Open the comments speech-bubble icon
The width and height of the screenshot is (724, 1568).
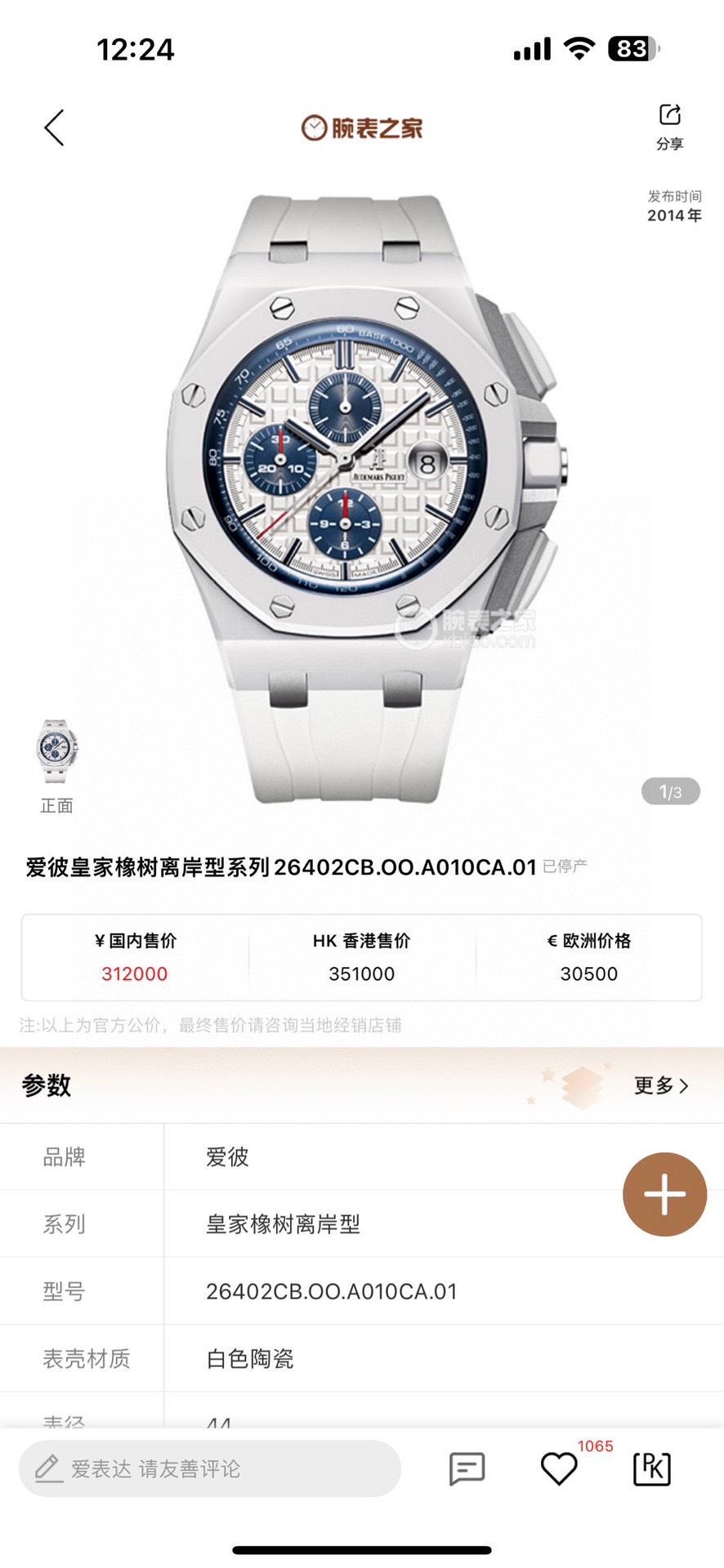[x=467, y=1468]
